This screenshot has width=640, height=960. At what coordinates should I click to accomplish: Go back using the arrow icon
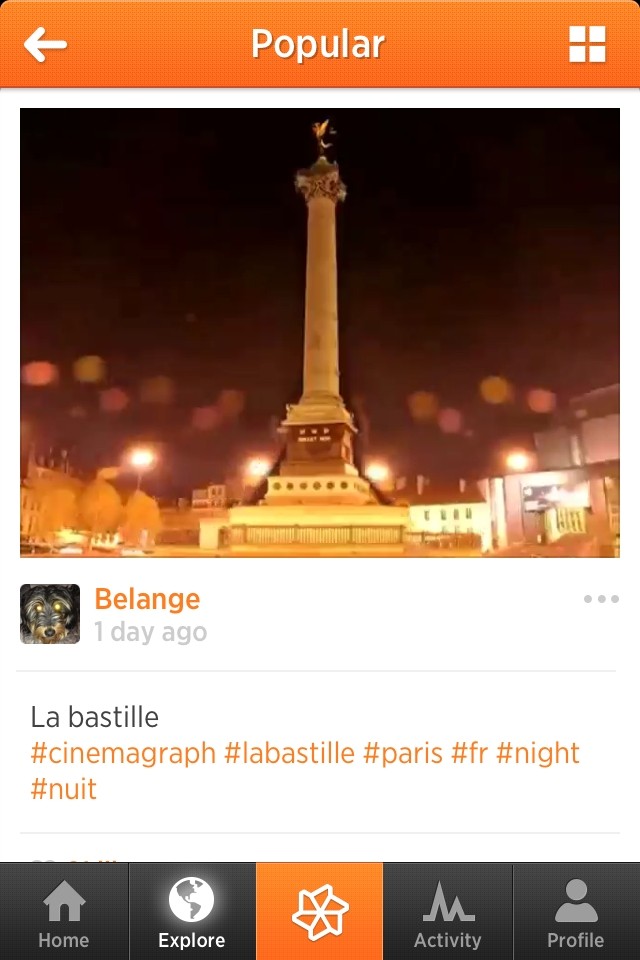pos(45,45)
